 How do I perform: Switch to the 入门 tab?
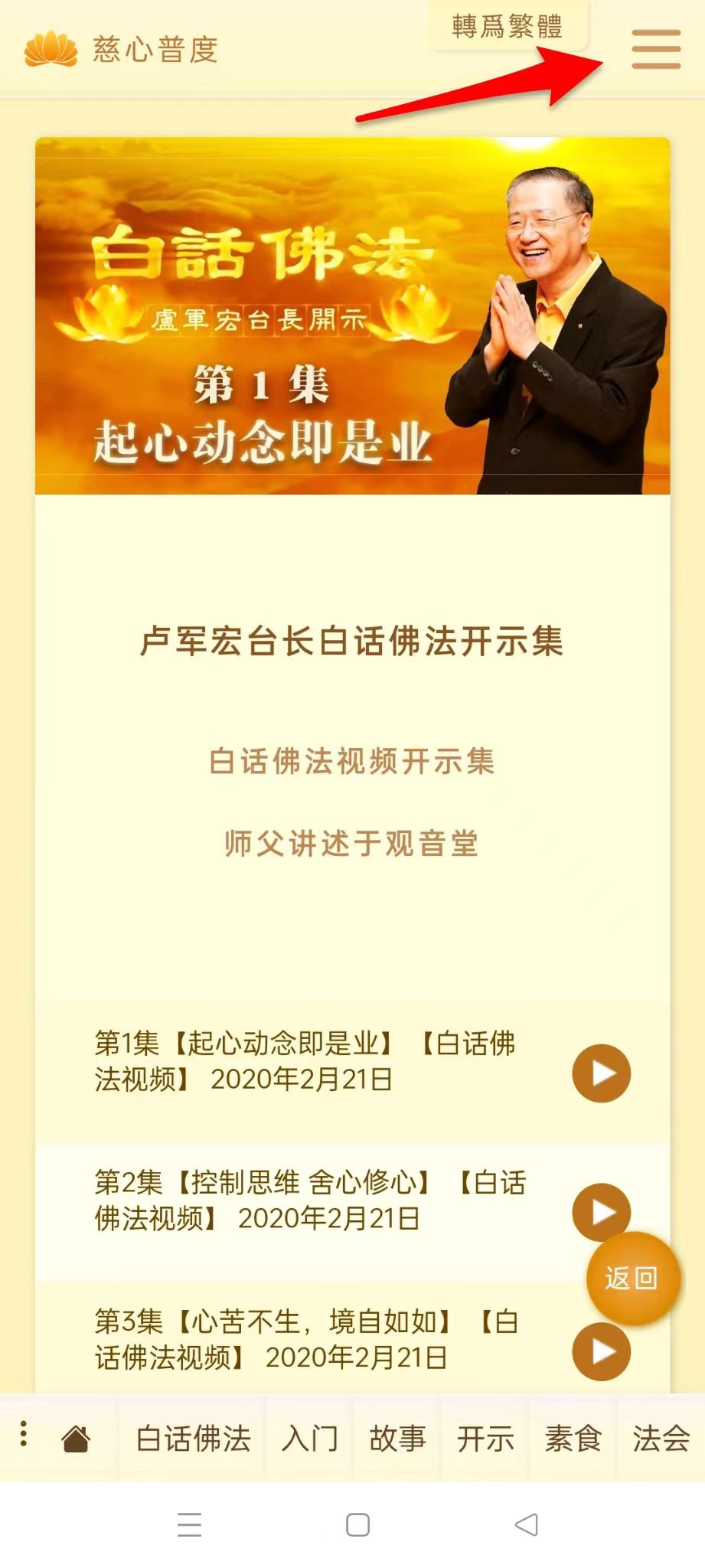(309, 1439)
